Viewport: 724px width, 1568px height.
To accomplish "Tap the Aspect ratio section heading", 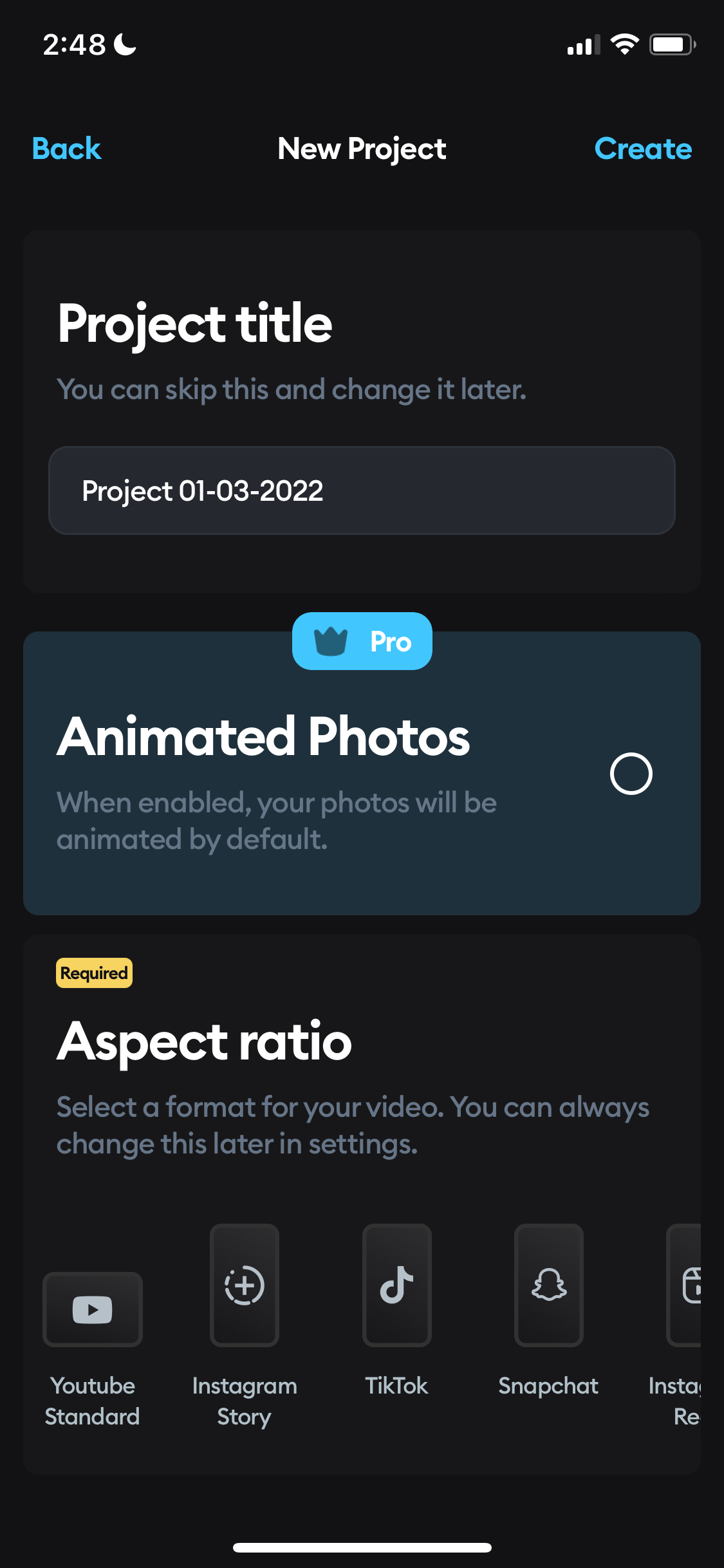I will coord(203,1043).
